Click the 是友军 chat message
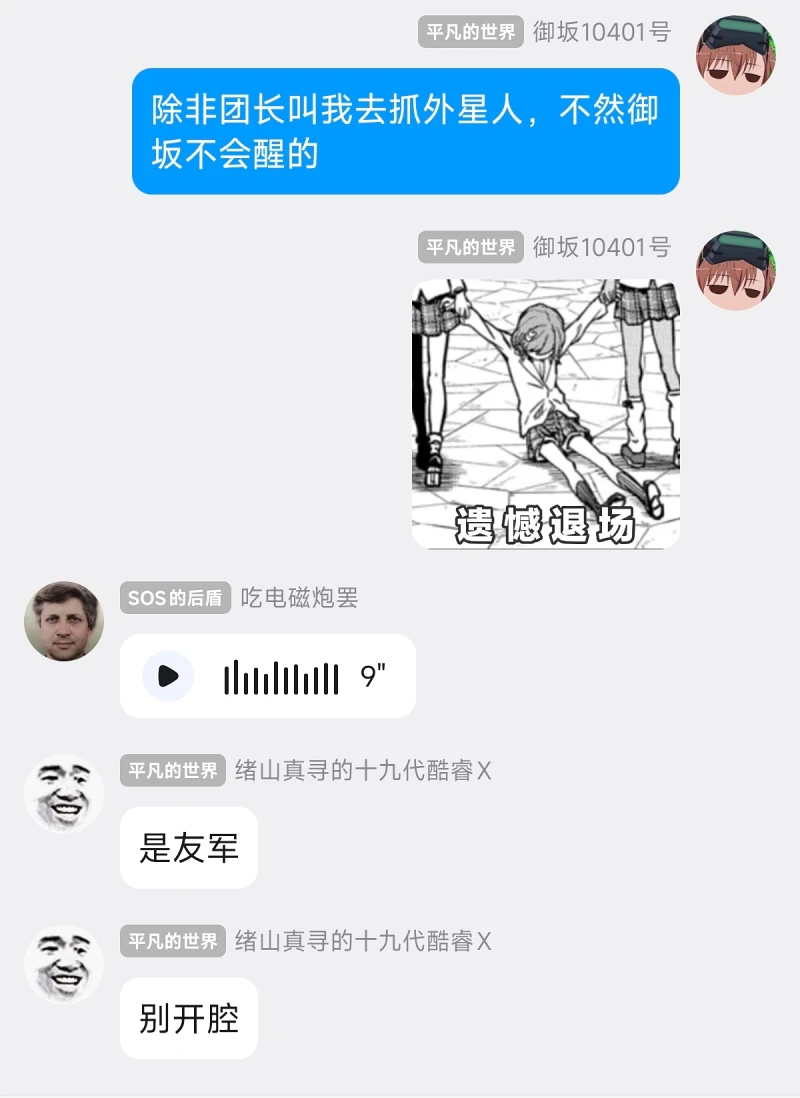Image resolution: width=800 pixels, height=1098 pixels. coord(188,848)
